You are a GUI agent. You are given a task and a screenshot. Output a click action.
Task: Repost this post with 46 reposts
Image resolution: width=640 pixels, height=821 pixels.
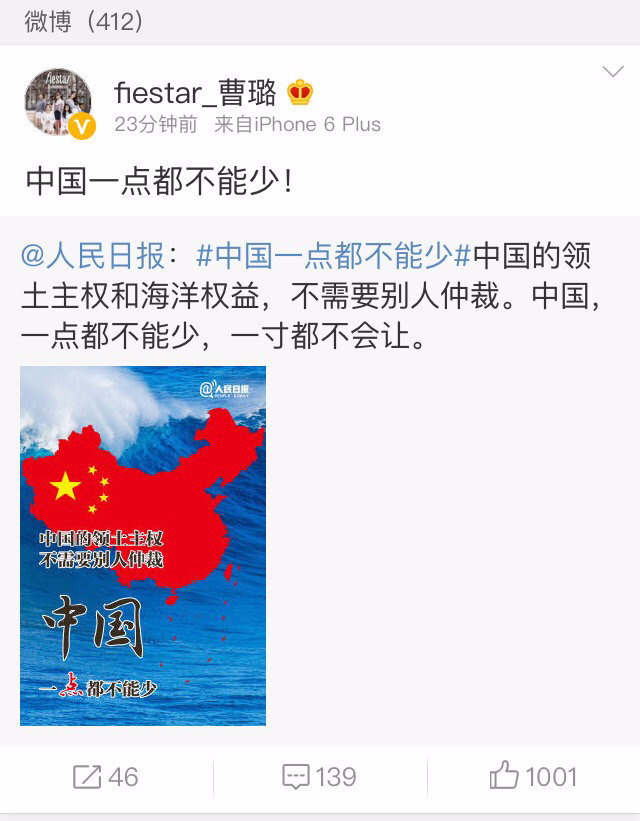[x=105, y=776]
